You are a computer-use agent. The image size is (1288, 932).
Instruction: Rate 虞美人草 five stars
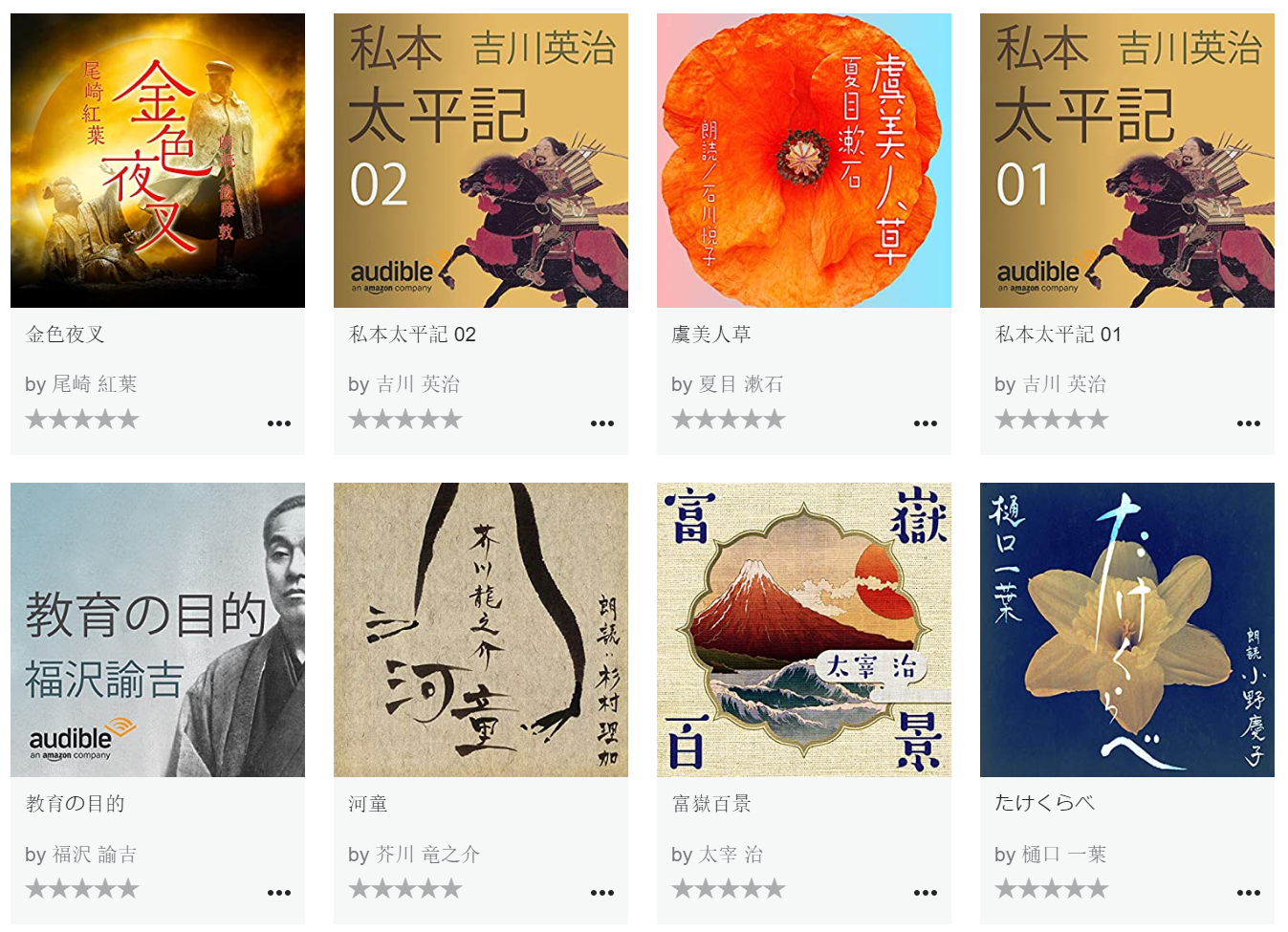point(775,420)
